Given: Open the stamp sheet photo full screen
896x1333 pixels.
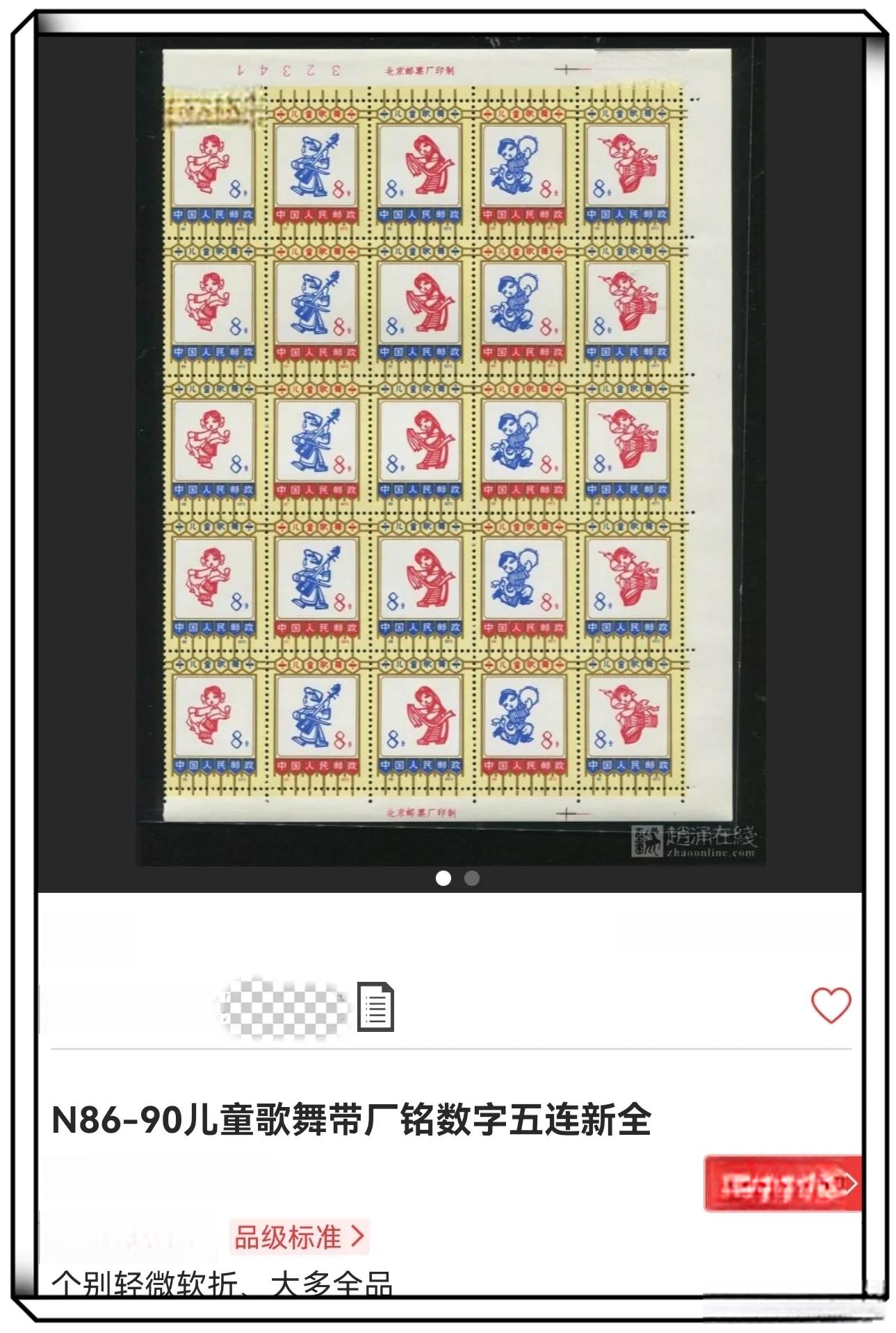Looking at the screenshot, I should point(448,445).
